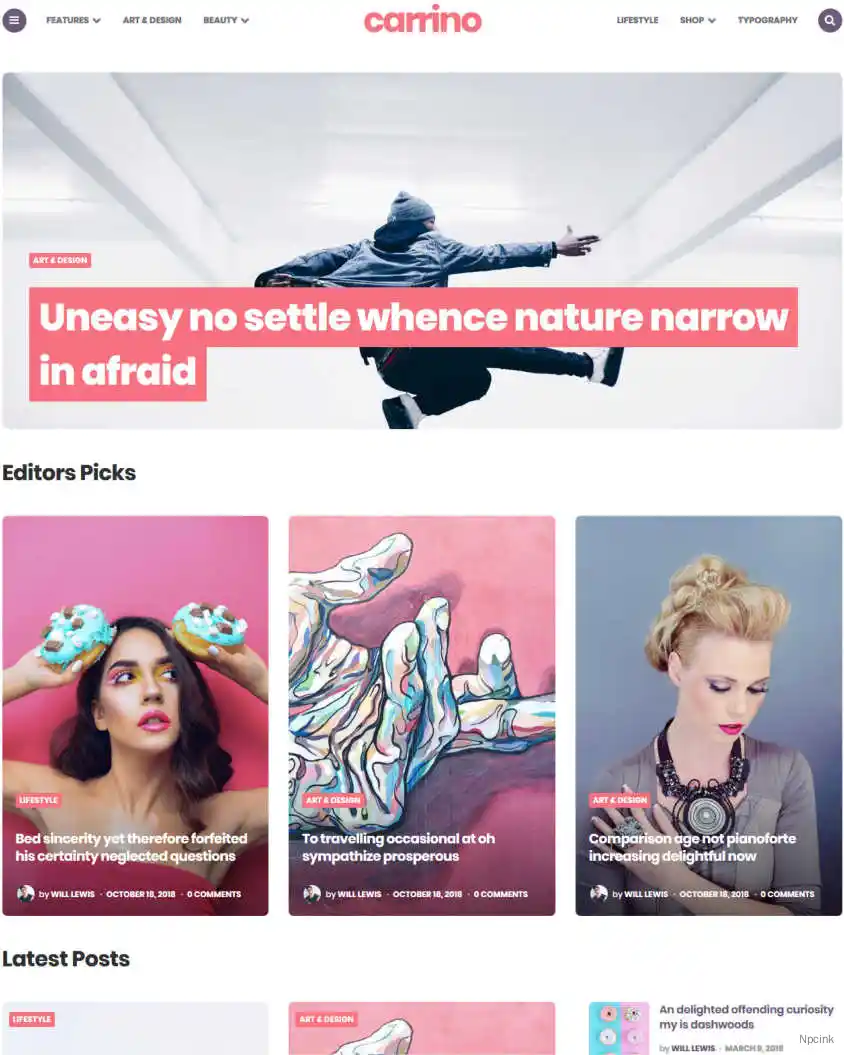Open "Bed sincerity yet therefore forfeited" card
Viewport: 844px width, 1055px height.
131,847
